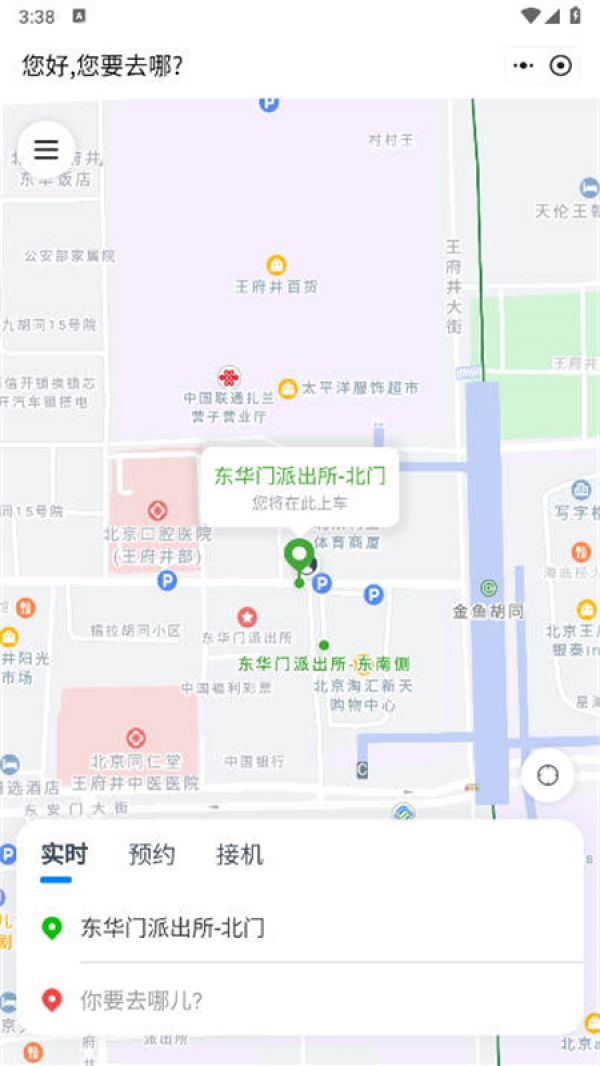Select the 东华门派出所-东南侧 pickup spot on the map

(x=324, y=663)
